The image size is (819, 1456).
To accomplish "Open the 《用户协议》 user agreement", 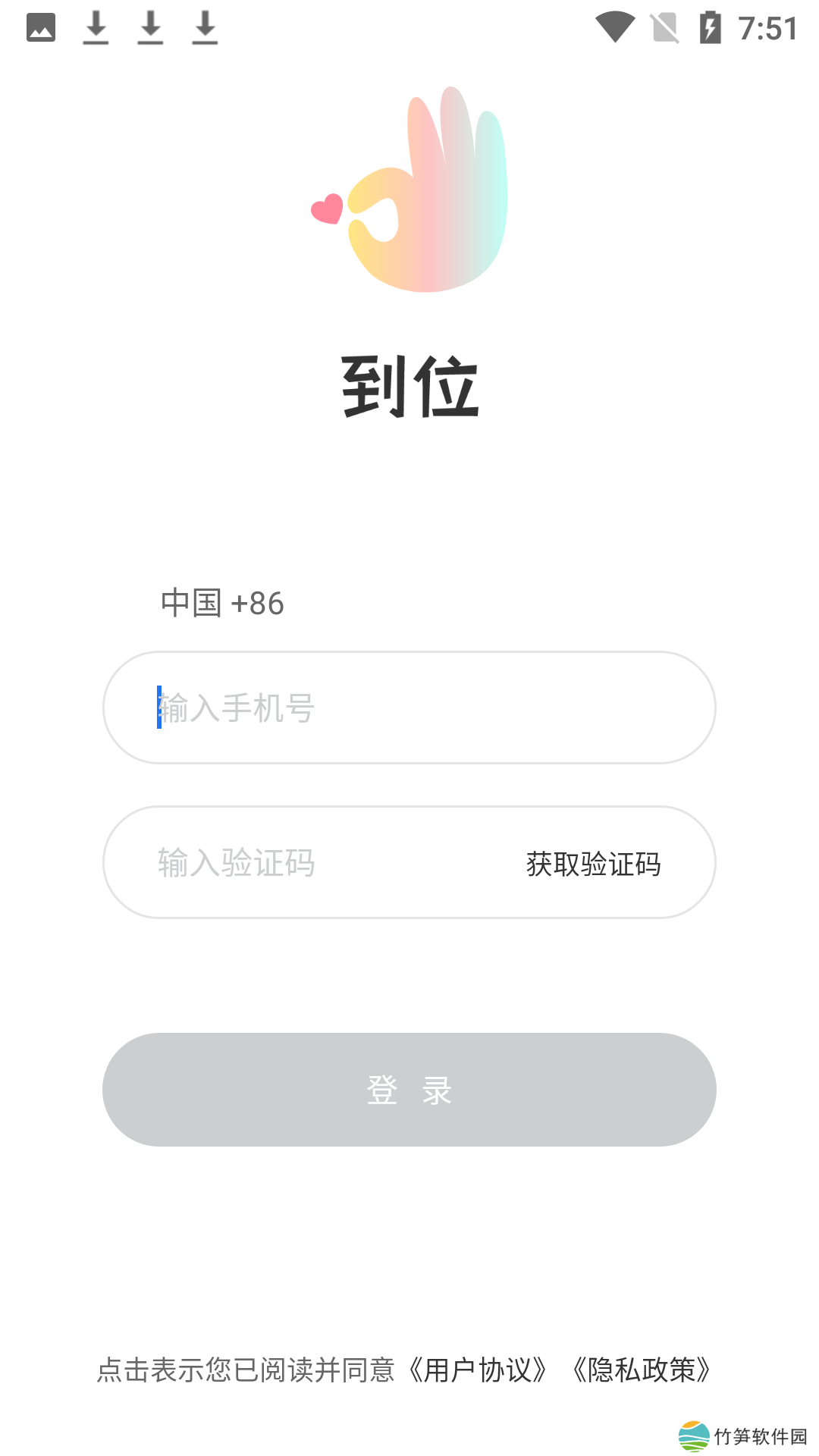I will tap(478, 1370).
